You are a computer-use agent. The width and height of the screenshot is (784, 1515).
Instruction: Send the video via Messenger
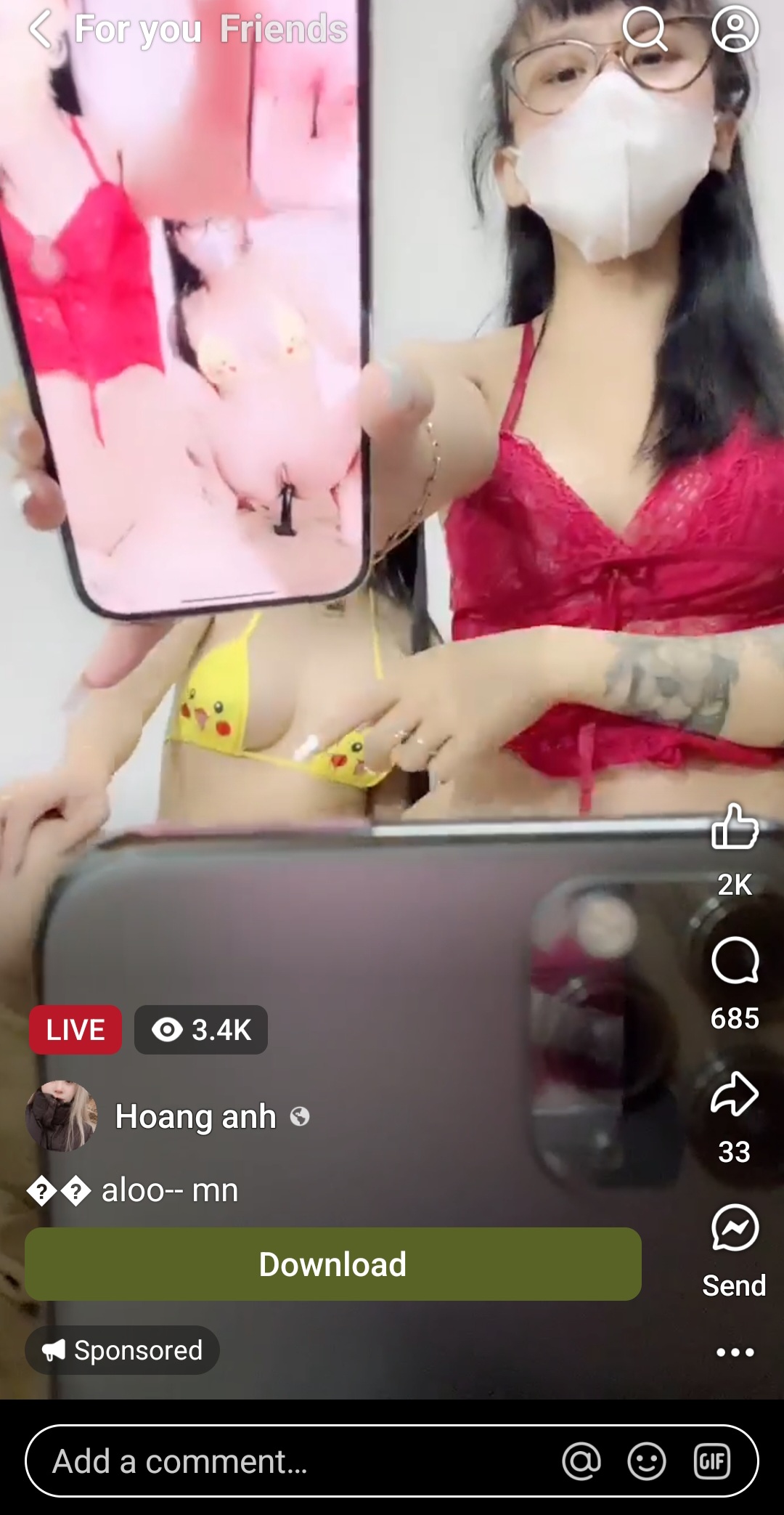click(735, 1227)
